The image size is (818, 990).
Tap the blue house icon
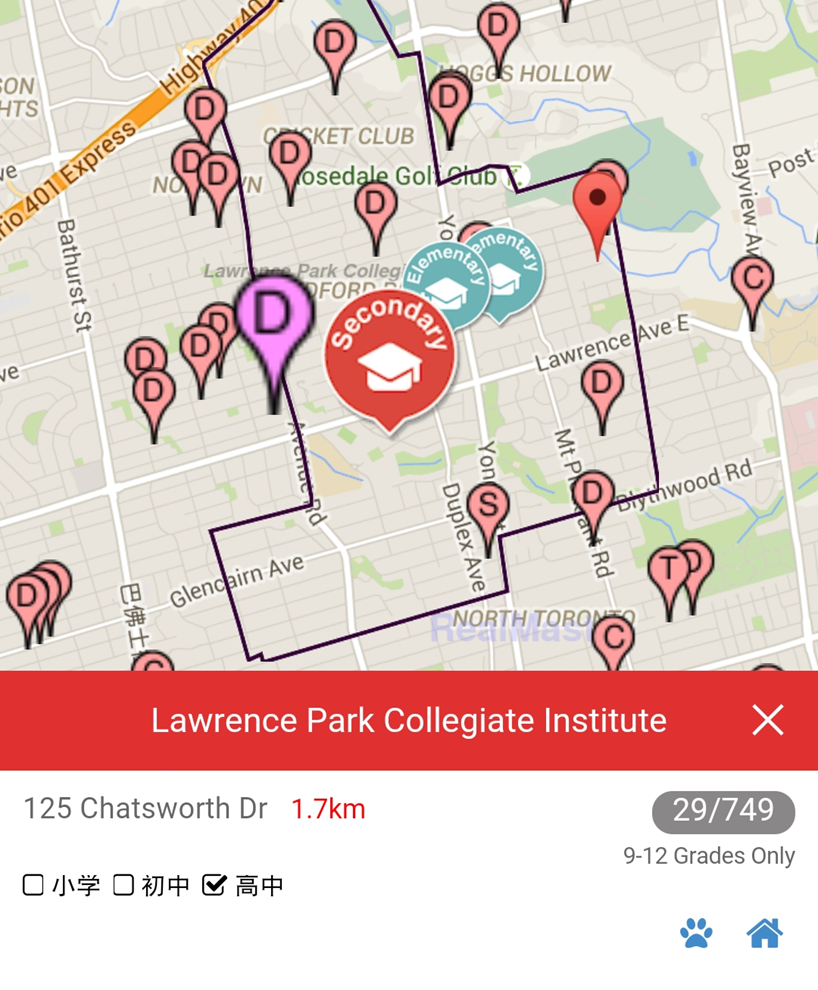click(765, 933)
